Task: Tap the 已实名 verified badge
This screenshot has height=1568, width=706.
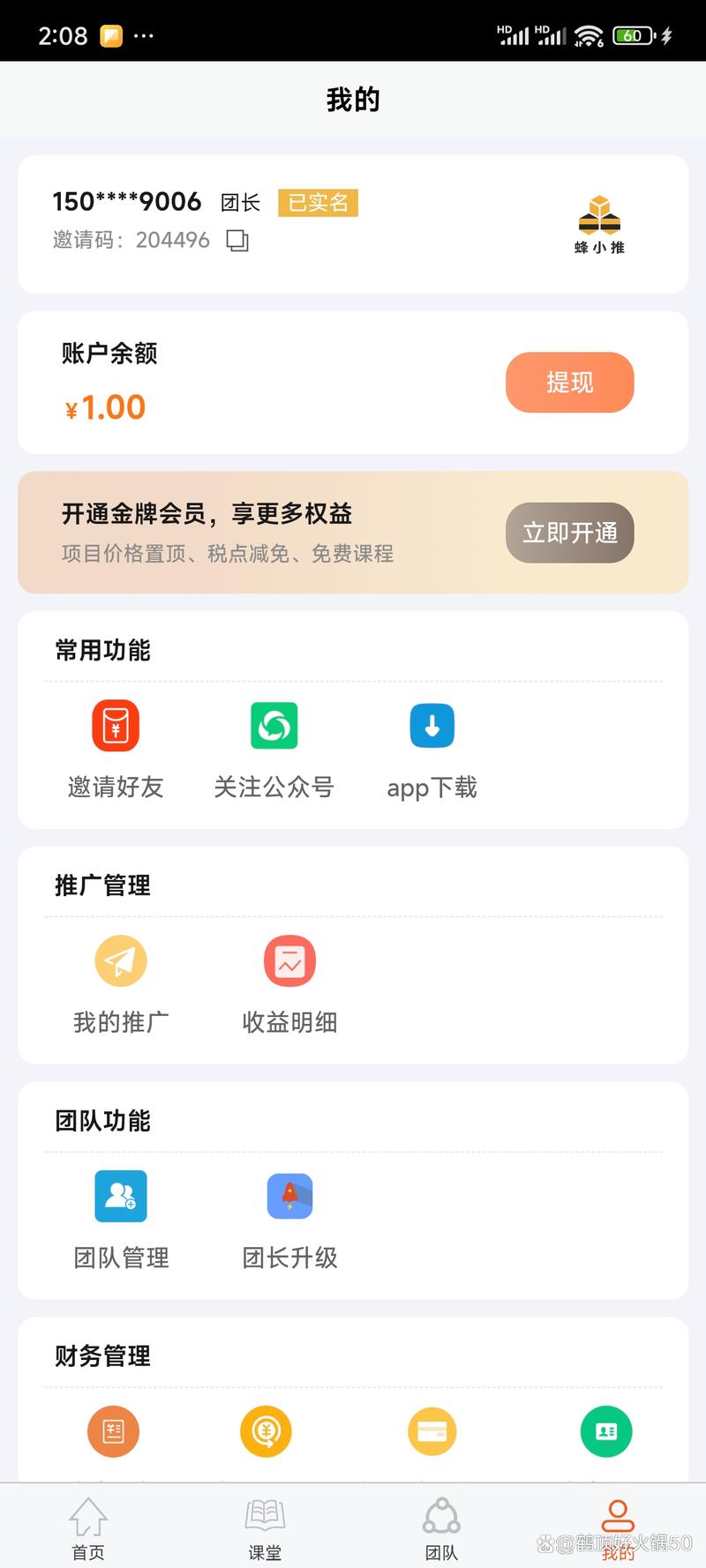Action: (317, 202)
